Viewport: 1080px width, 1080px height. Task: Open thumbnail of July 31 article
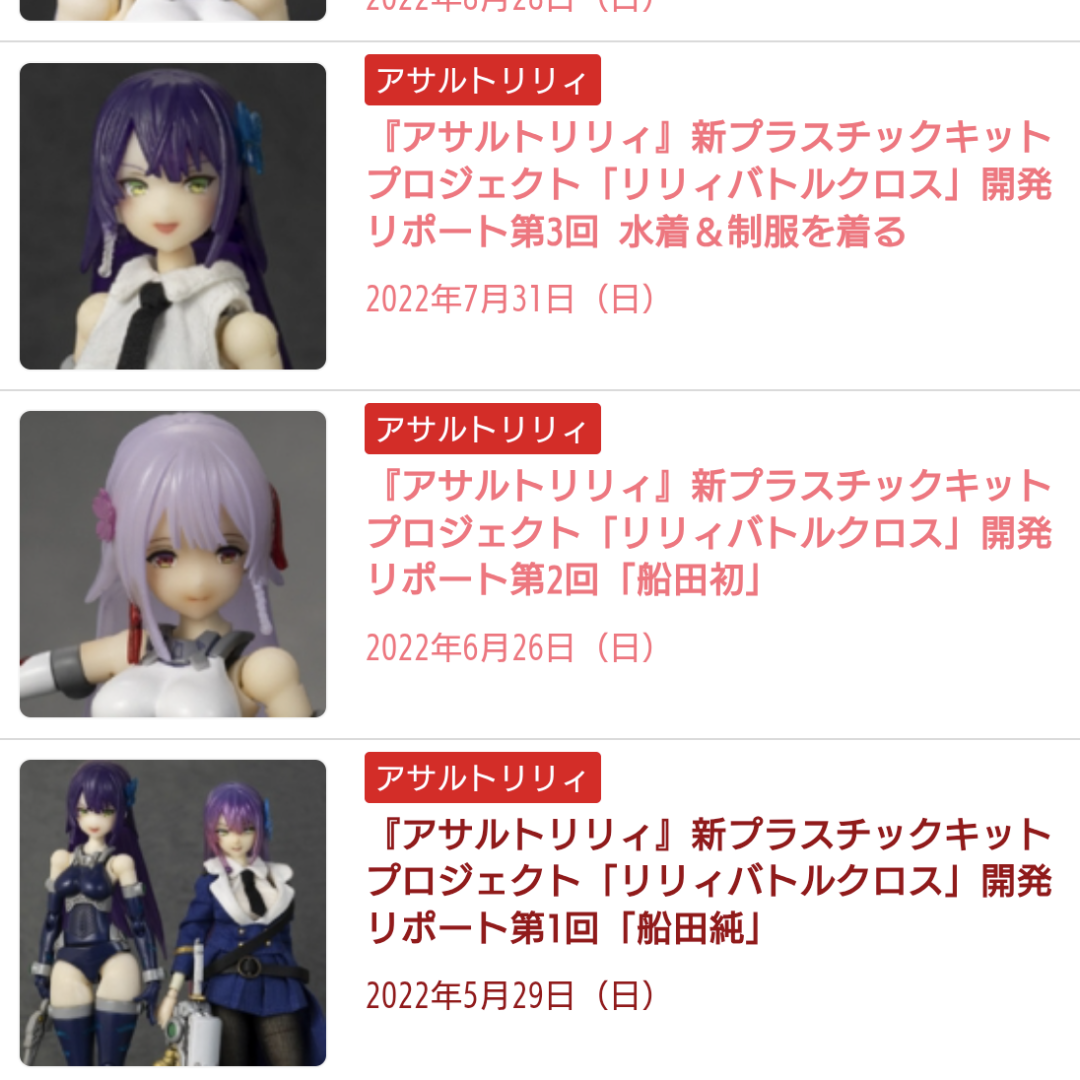click(x=173, y=216)
